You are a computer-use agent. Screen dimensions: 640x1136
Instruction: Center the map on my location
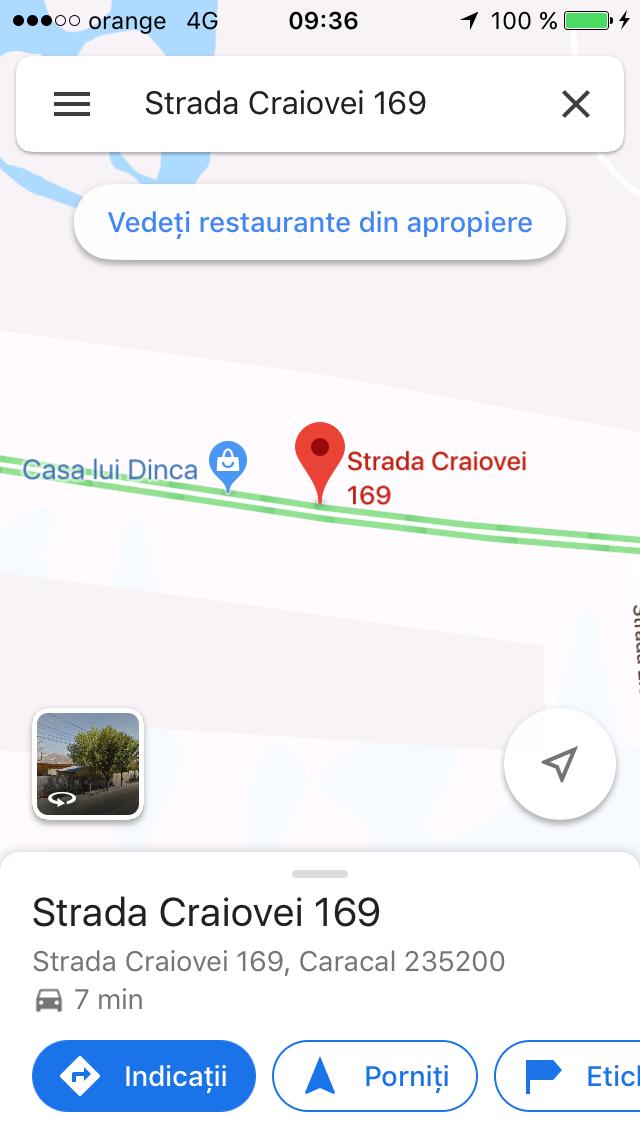pos(560,764)
